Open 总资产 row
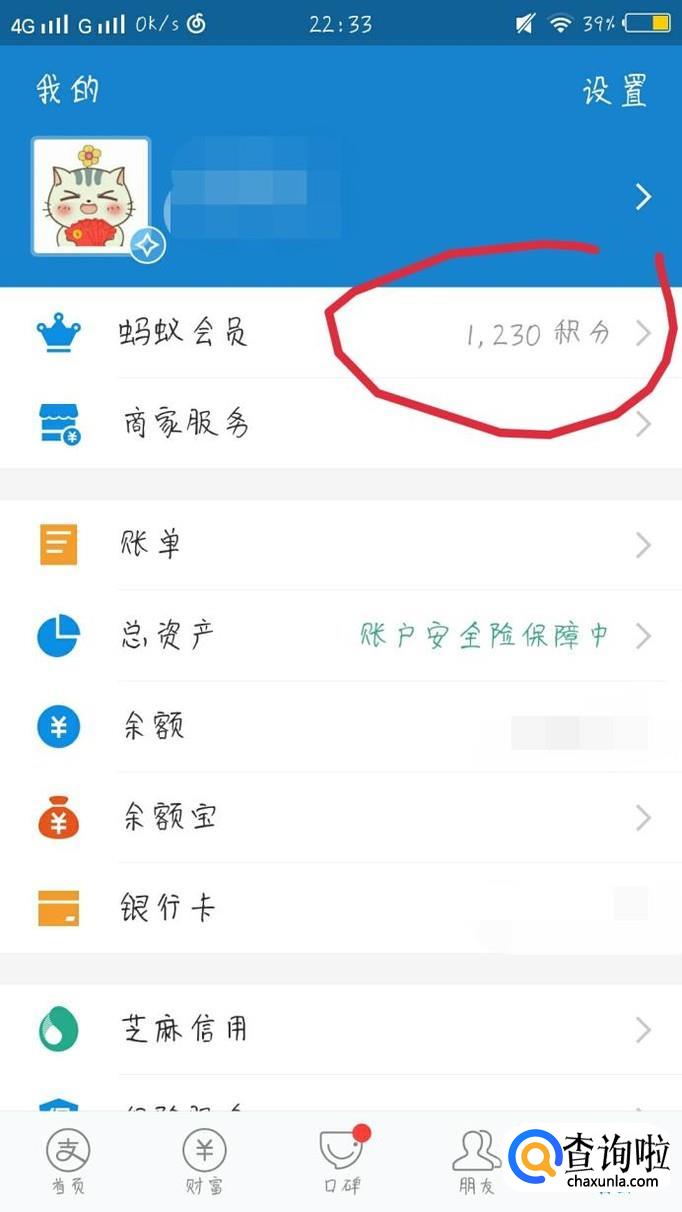This screenshot has width=682, height=1212. click(340, 636)
